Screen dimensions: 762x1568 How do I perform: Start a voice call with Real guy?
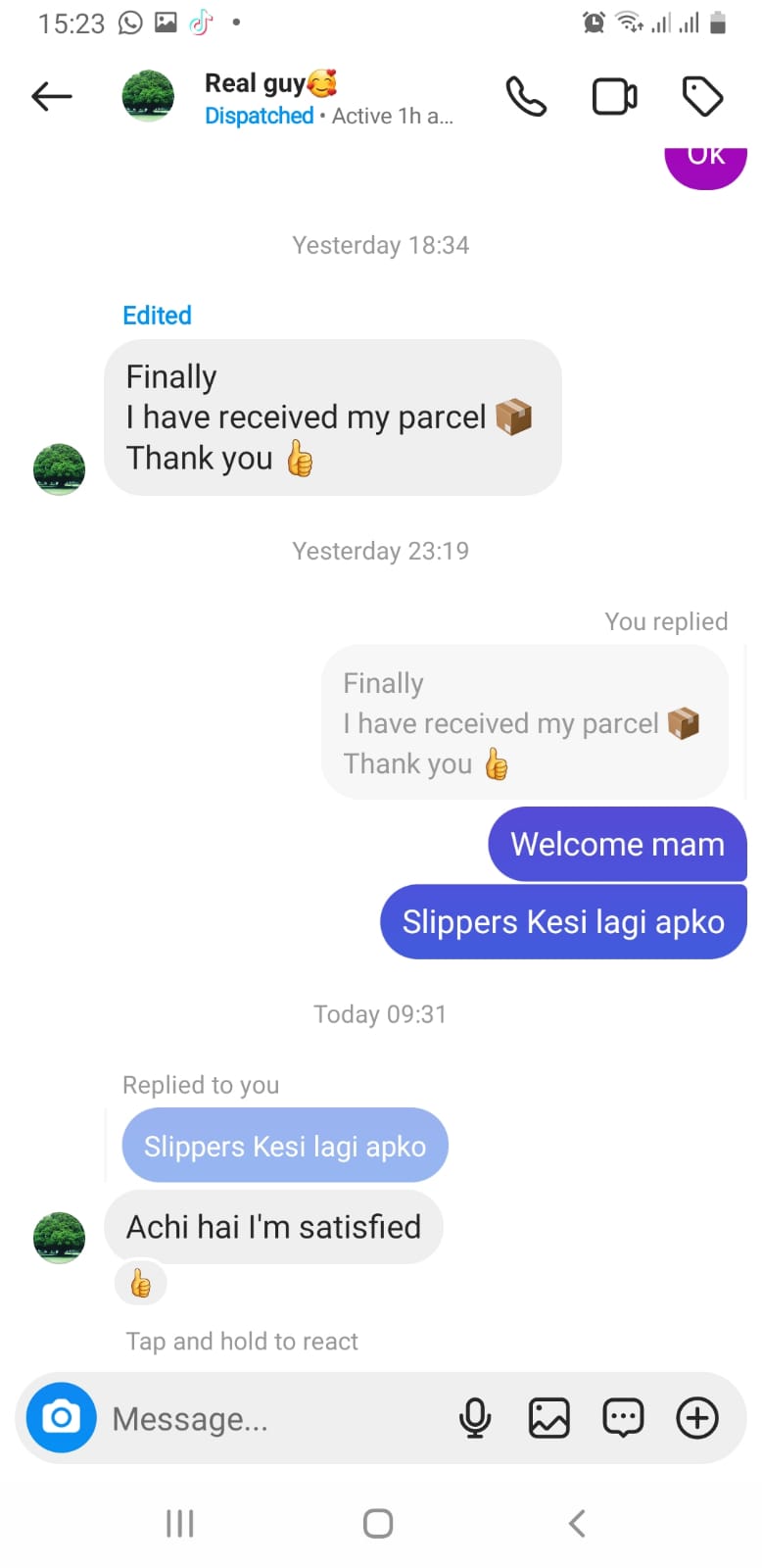526,96
